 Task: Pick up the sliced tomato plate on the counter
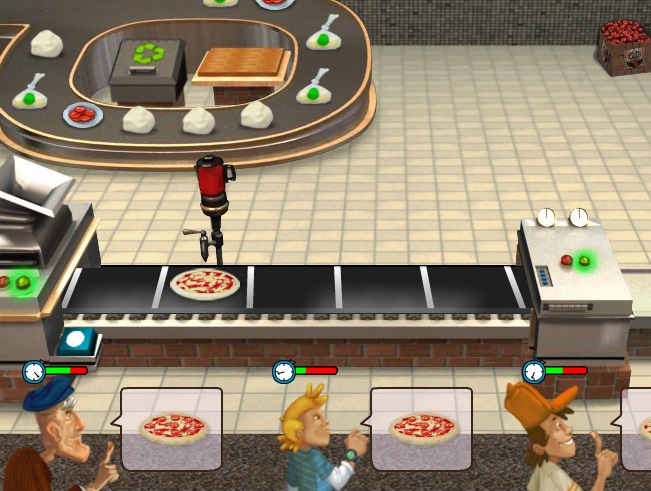pyautogui.click(x=82, y=114)
